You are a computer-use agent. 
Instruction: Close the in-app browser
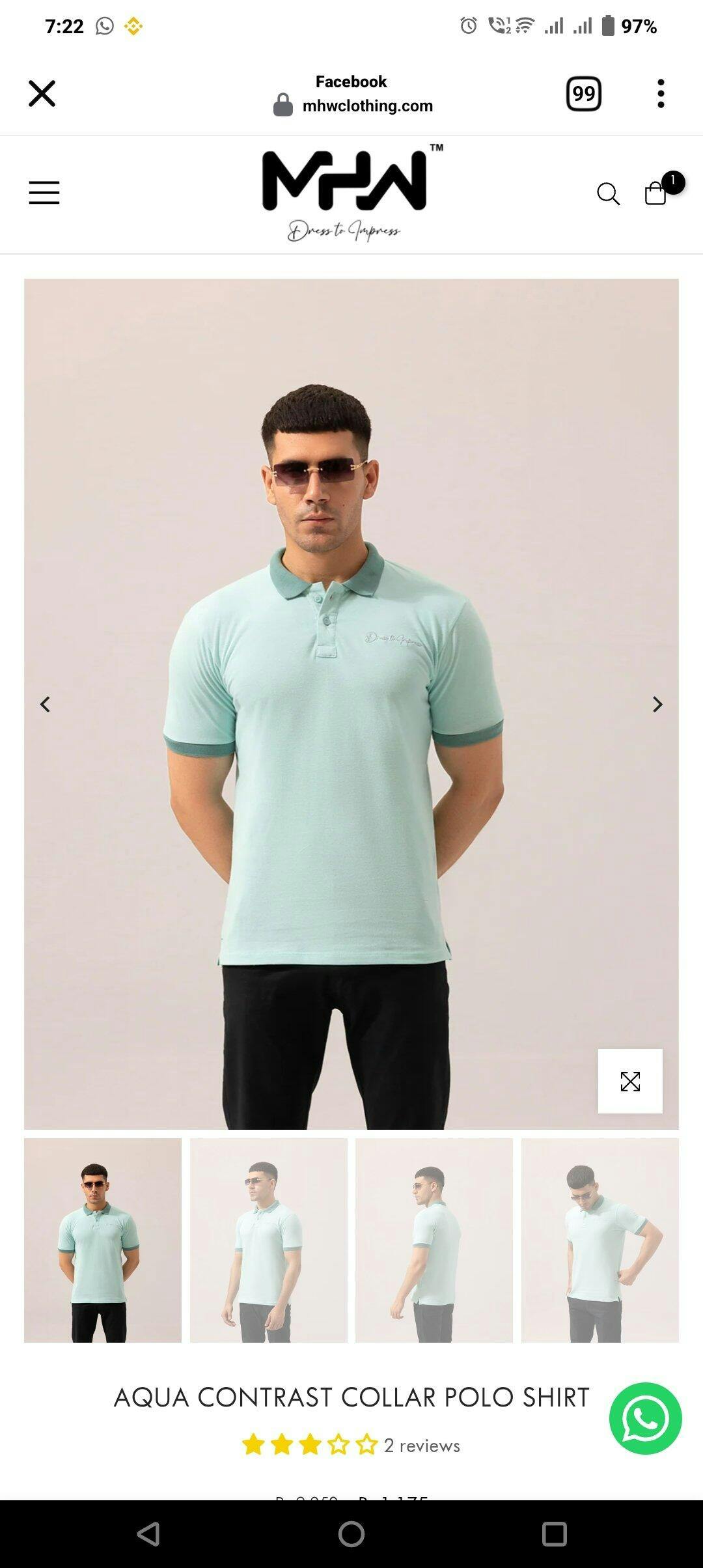tap(42, 93)
